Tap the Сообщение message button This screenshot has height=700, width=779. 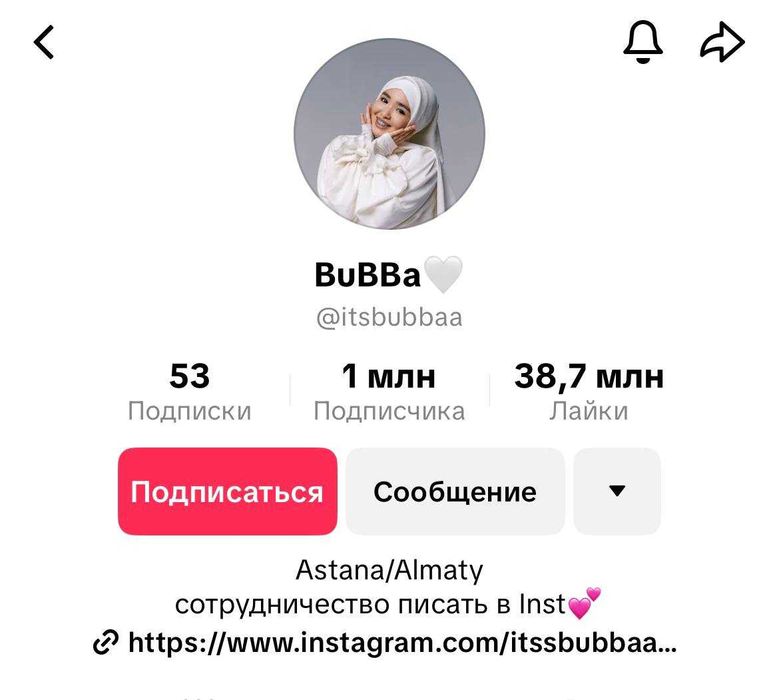(x=455, y=491)
